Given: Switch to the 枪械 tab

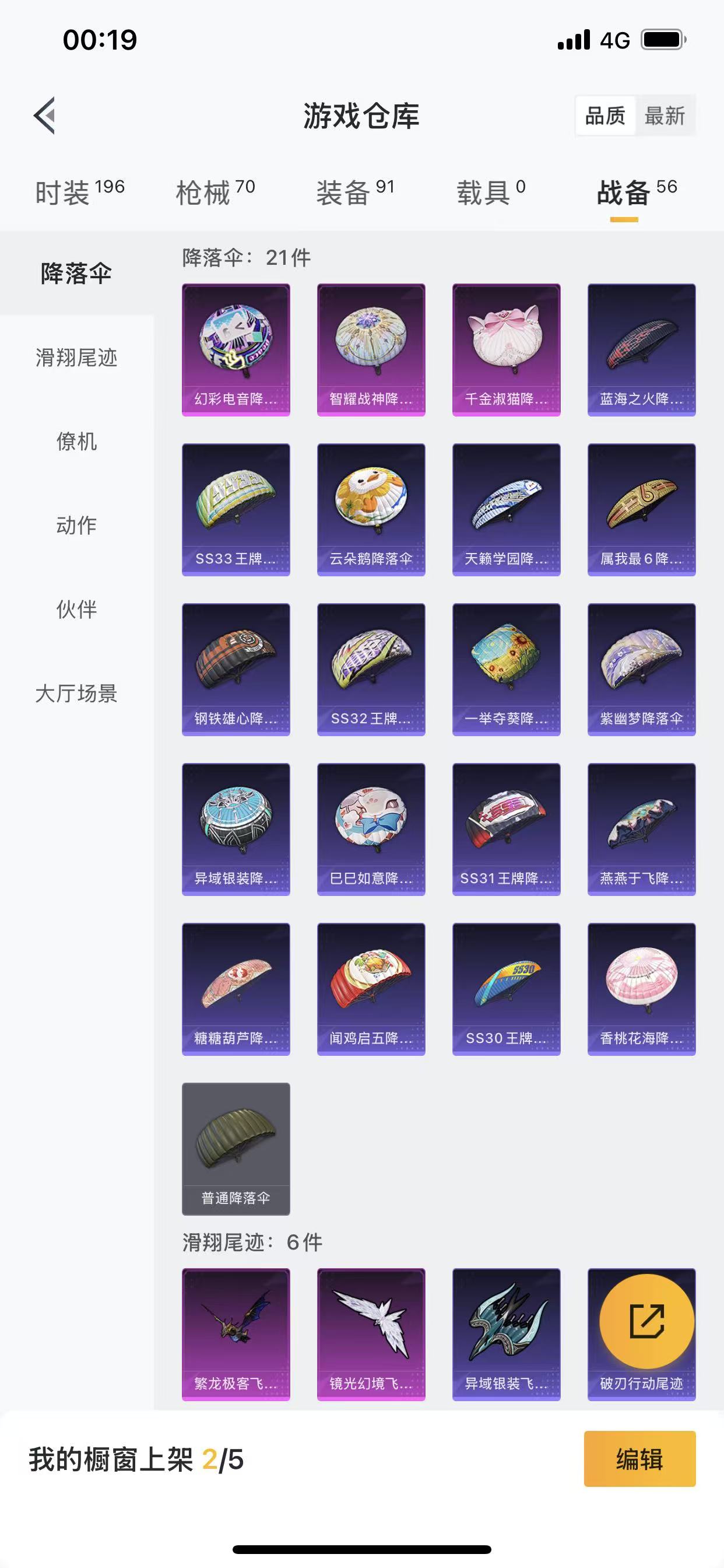Looking at the screenshot, I should [x=215, y=192].
